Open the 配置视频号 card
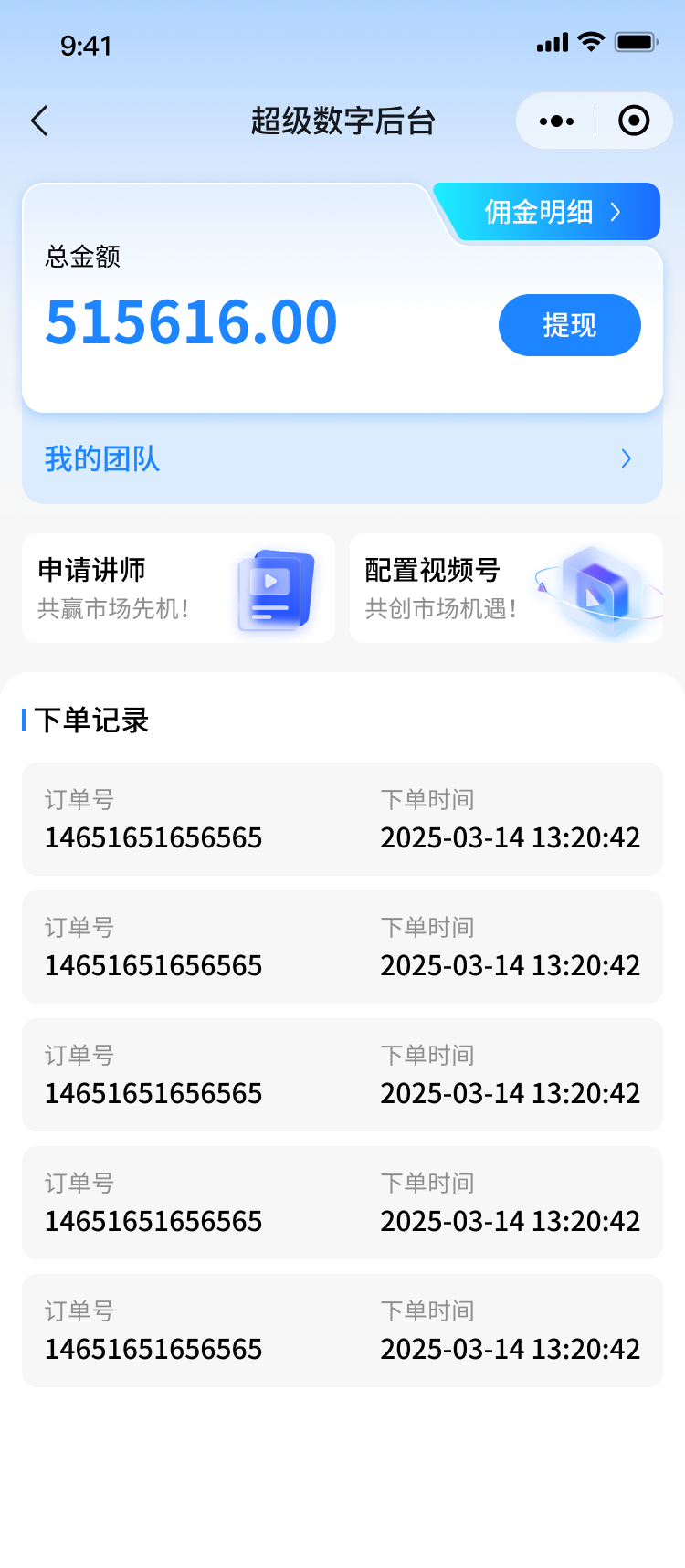685x1568 pixels. (x=506, y=588)
